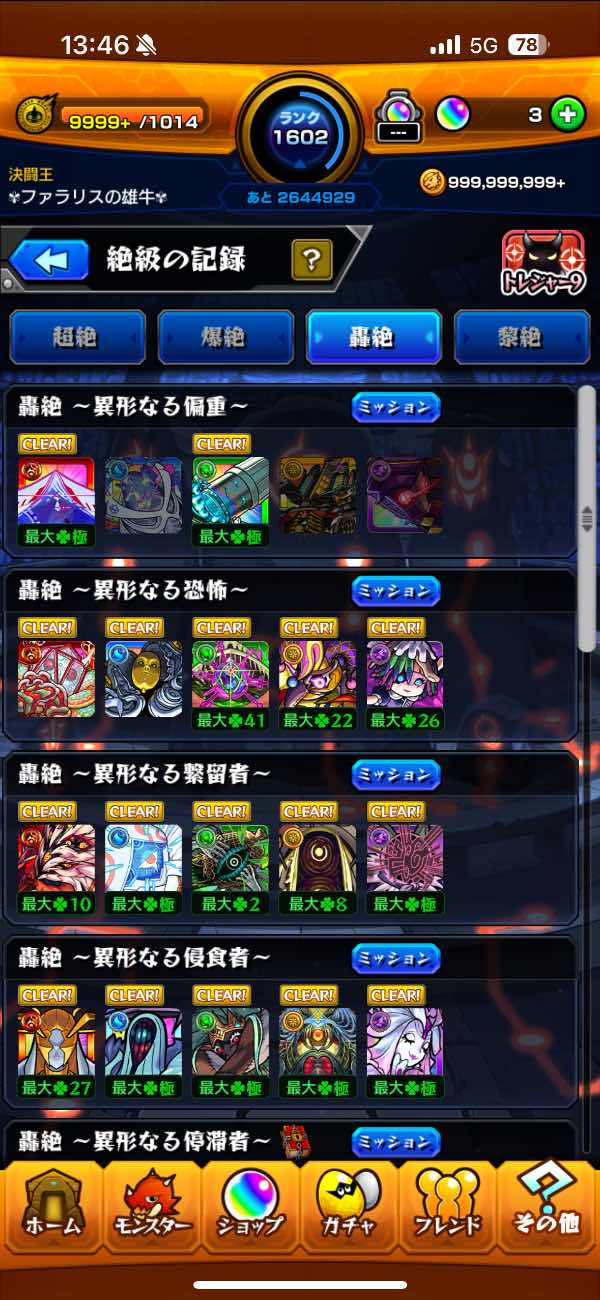Switch to the 超絶 tab
The height and width of the screenshot is (1300, 600).
pyautogui.click(x=78, y=337)
